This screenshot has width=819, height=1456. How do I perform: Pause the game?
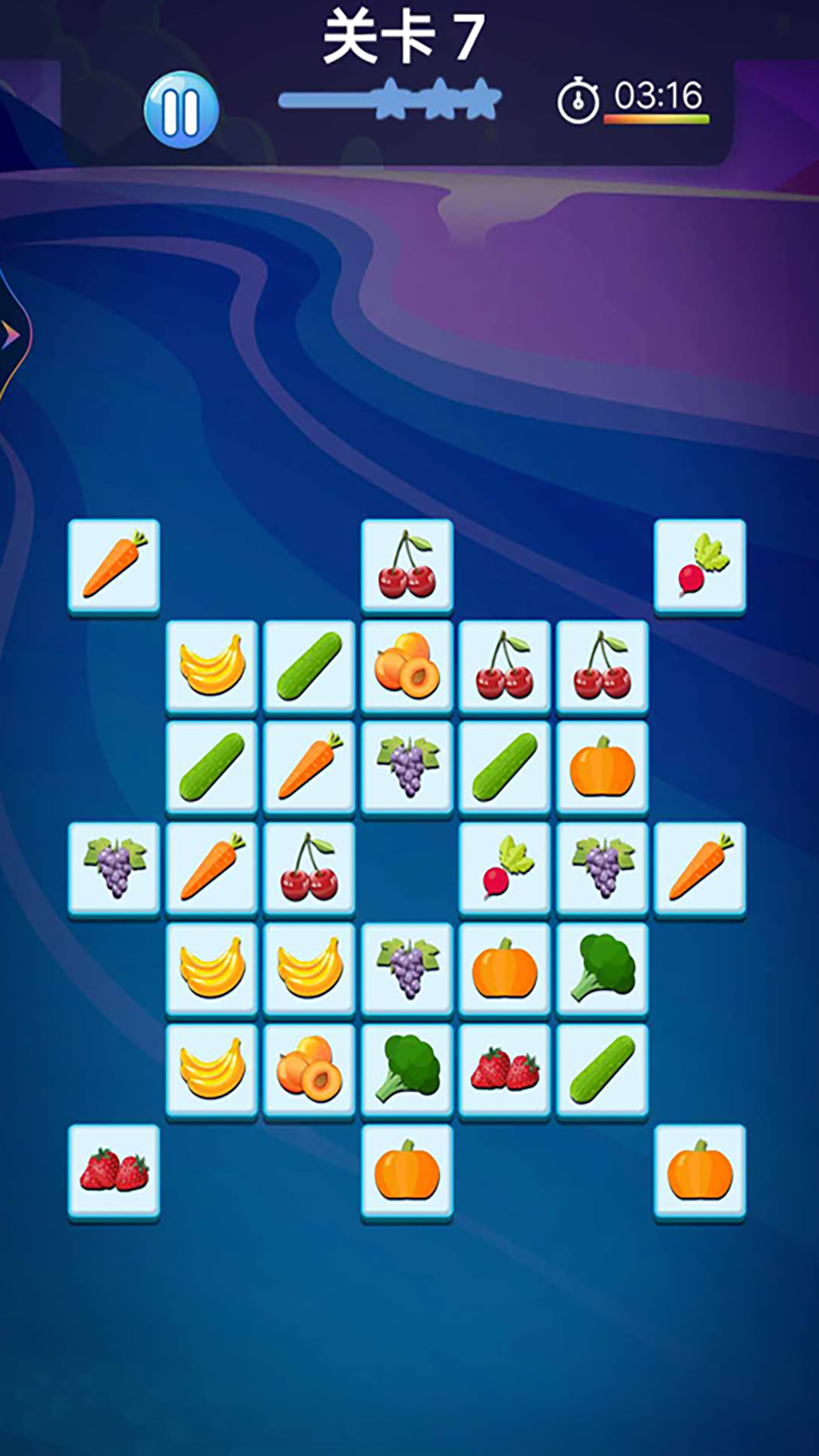click(x=181, y=110)
